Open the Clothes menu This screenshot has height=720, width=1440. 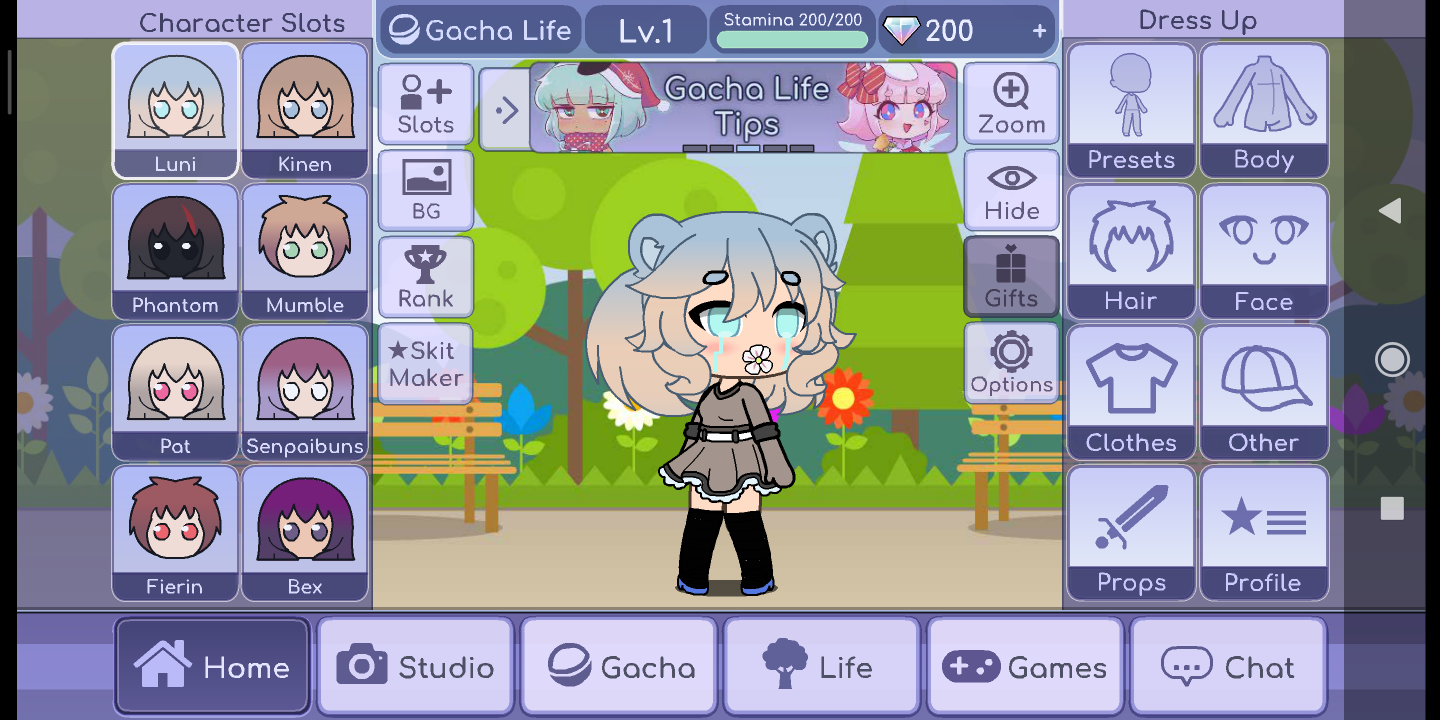coord(1131,392)
